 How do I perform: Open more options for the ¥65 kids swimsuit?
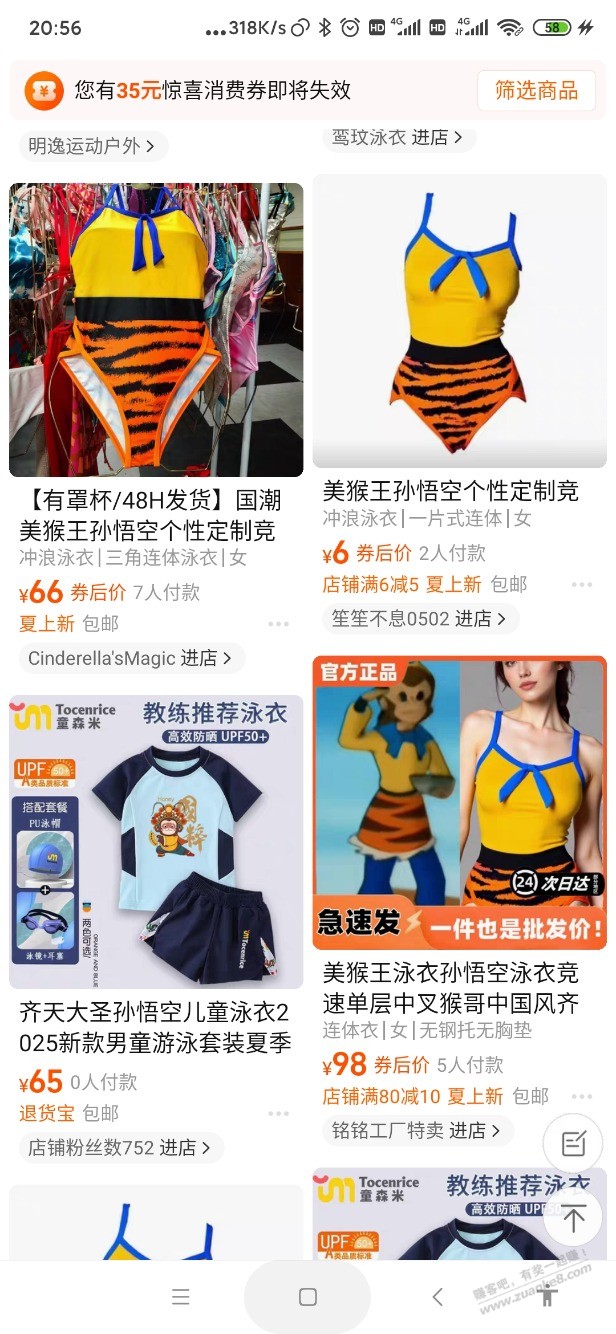coord(278,1114)
